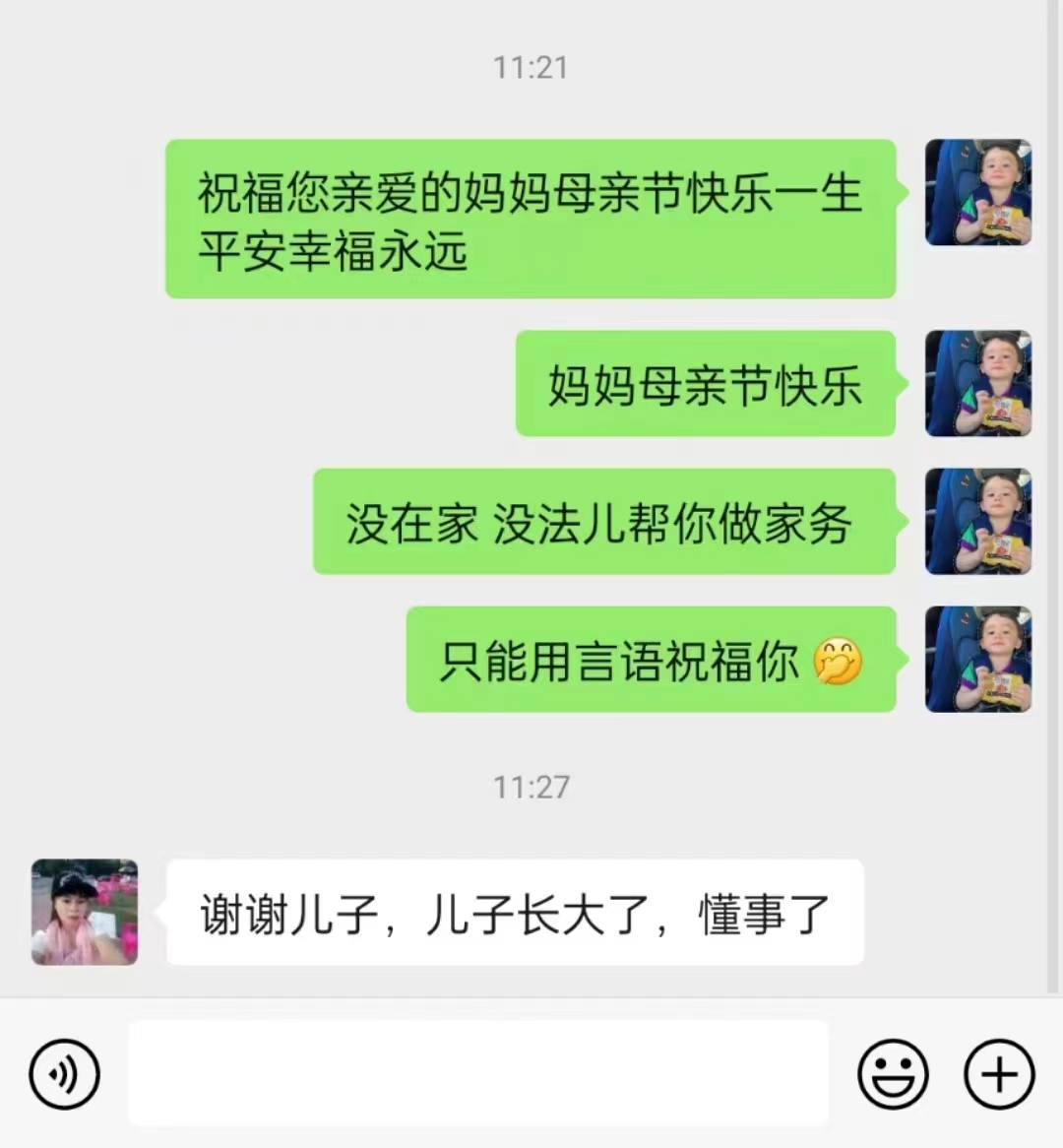Open profile of sender of 谢谢儿子 message

tap(85, 912)
